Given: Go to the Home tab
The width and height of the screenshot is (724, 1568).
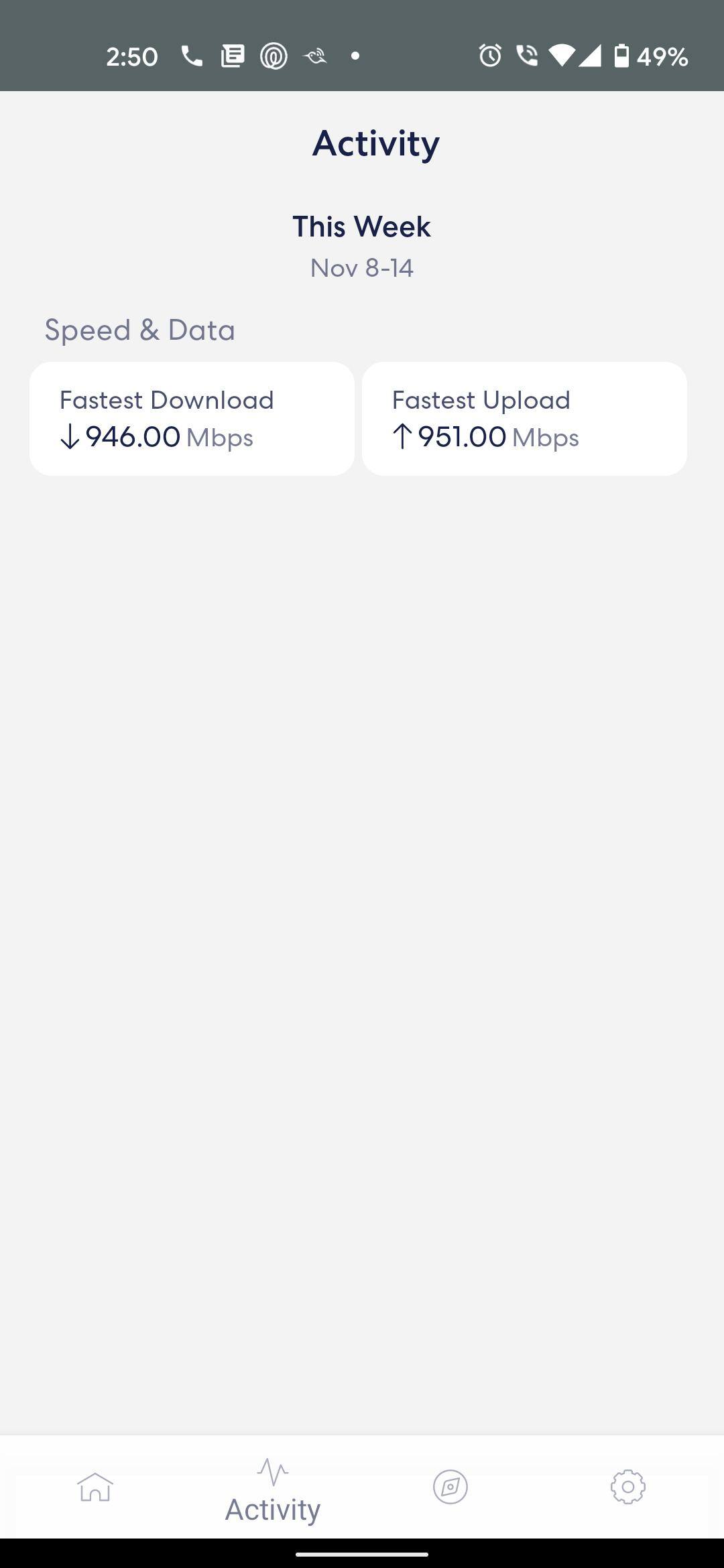Looking at the screenshot, I should point(95,1487).
